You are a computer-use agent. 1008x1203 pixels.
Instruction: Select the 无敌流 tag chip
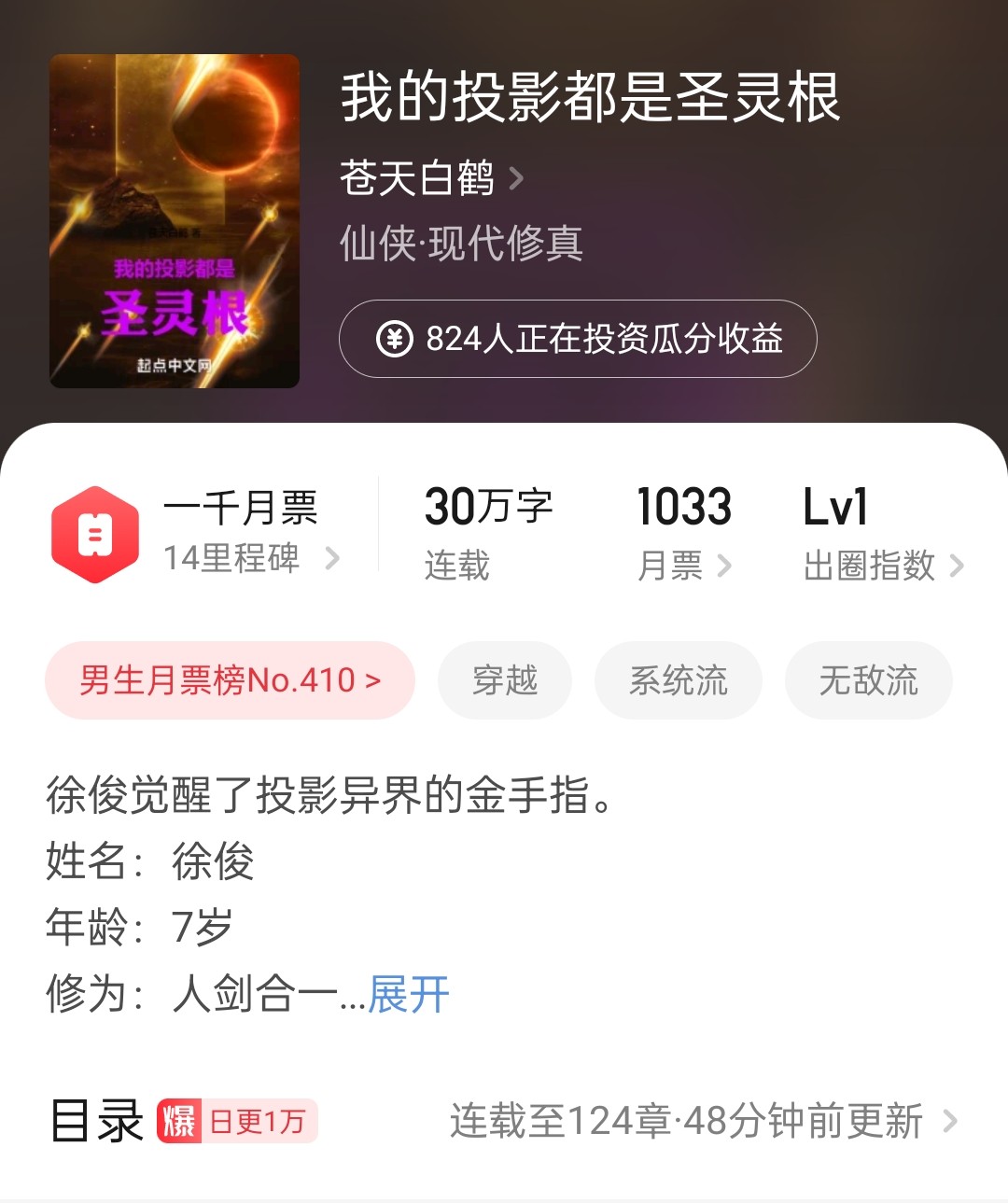(x=868, y=680)
